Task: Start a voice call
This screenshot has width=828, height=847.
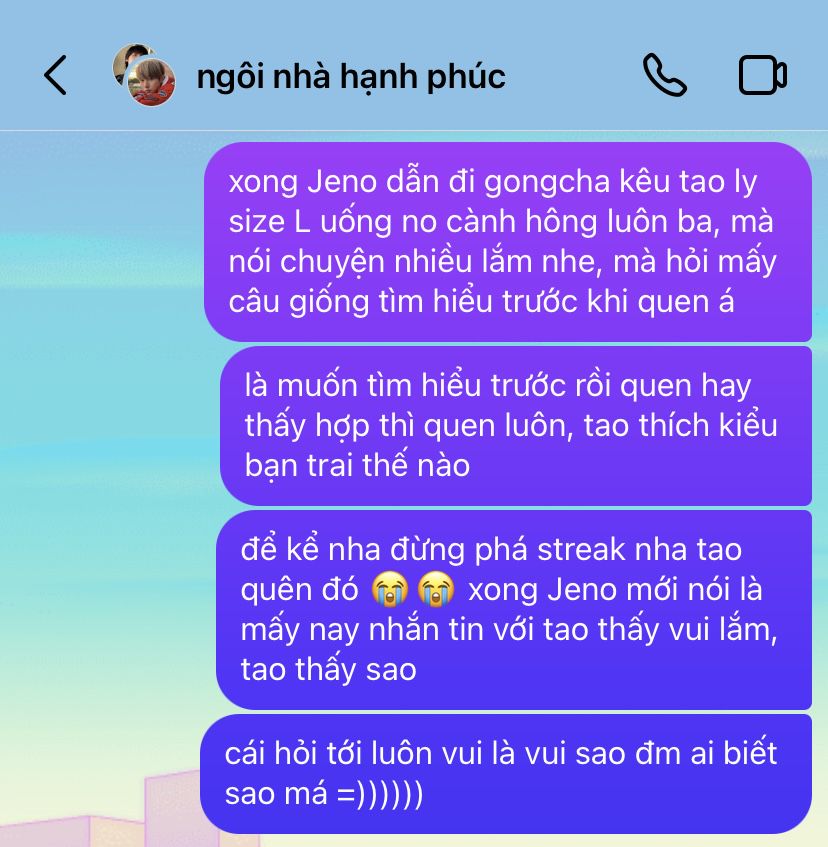Action: [665, 75]
